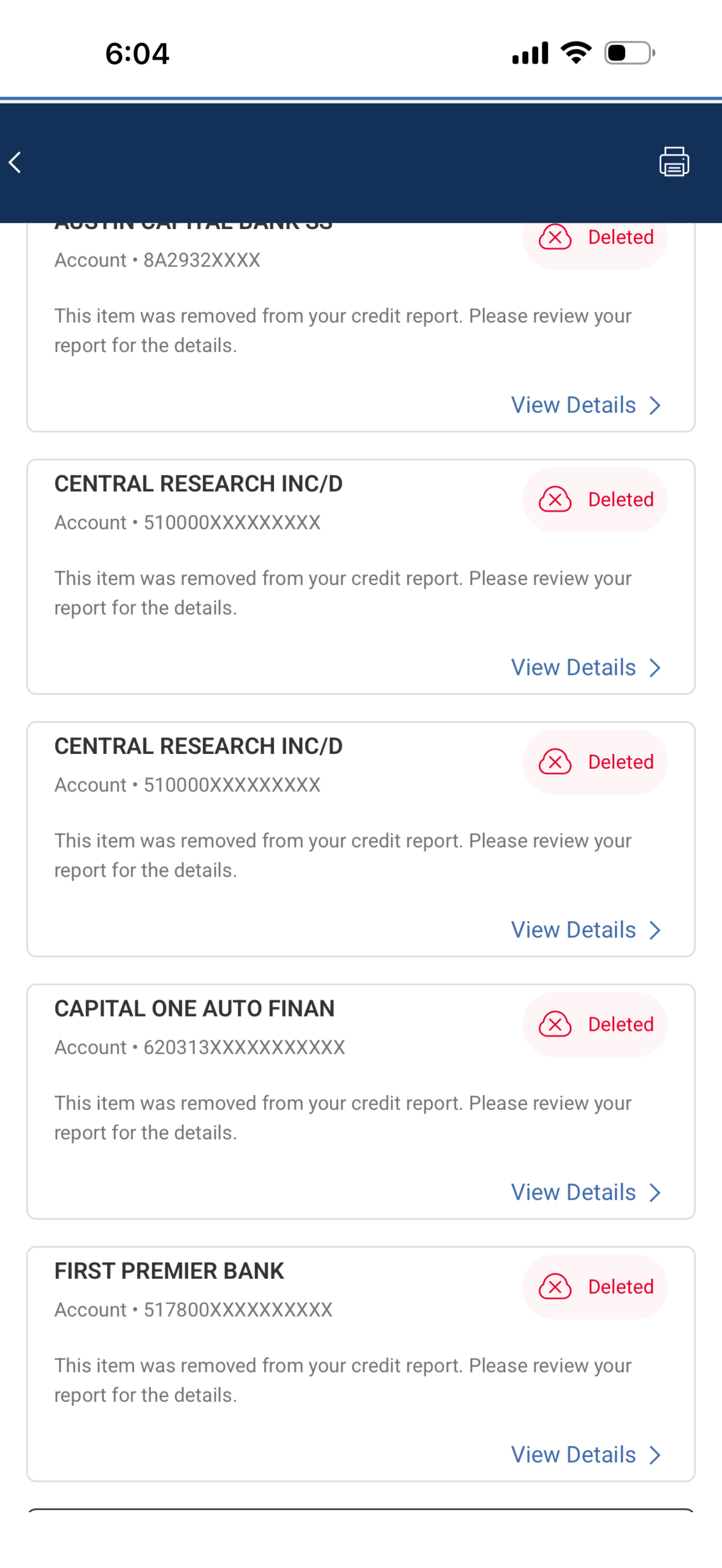
Task: View details for account 8A2932XXXX
Action: coord(586,405)
